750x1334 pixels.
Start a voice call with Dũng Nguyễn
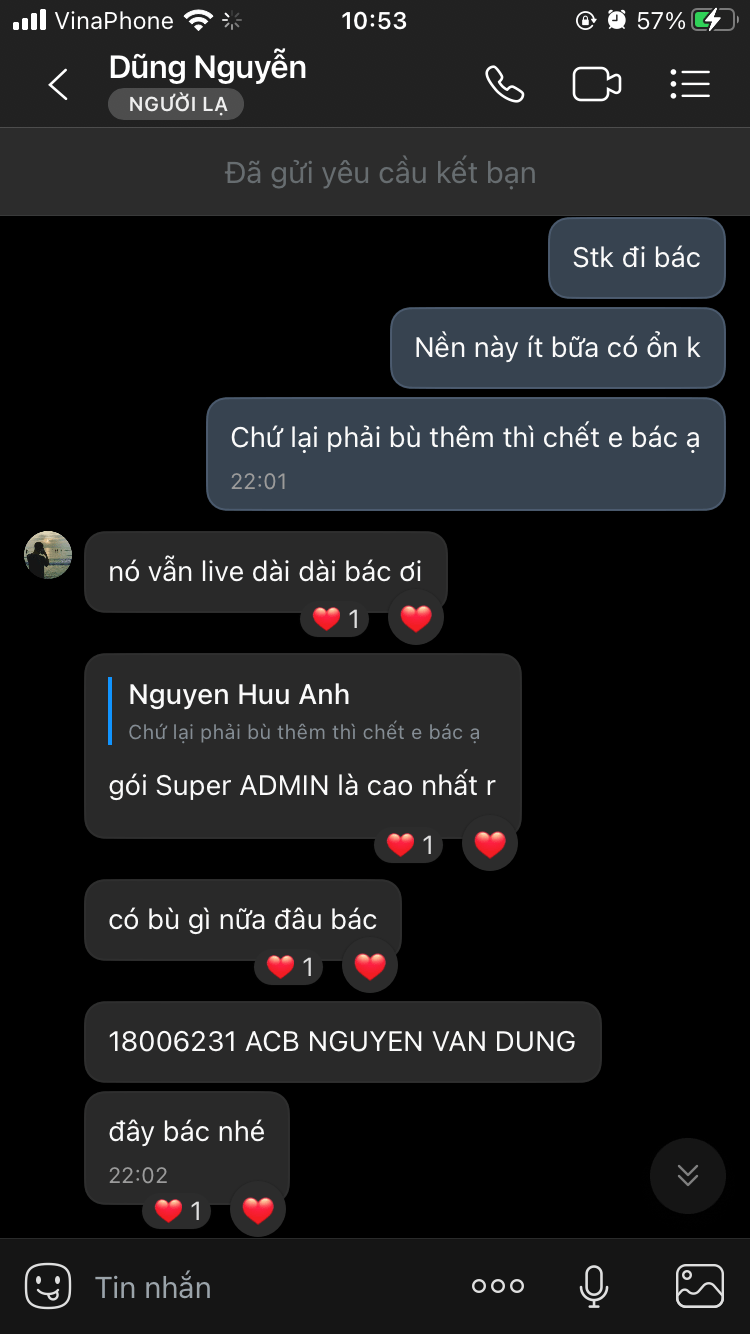504,85
